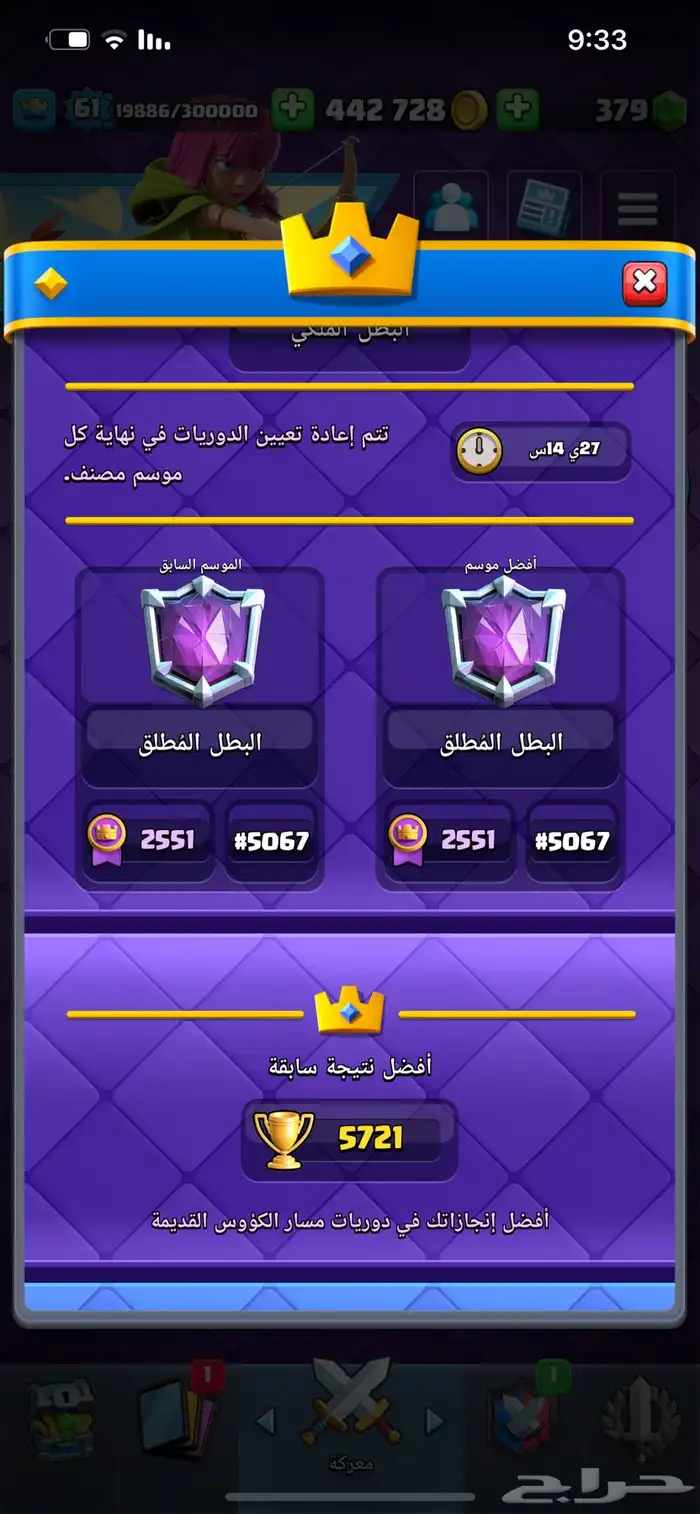Image resolution: width=700 pixels, height=1514 pixels.
Task: Close the league info popup
Action: click(644, 283)
